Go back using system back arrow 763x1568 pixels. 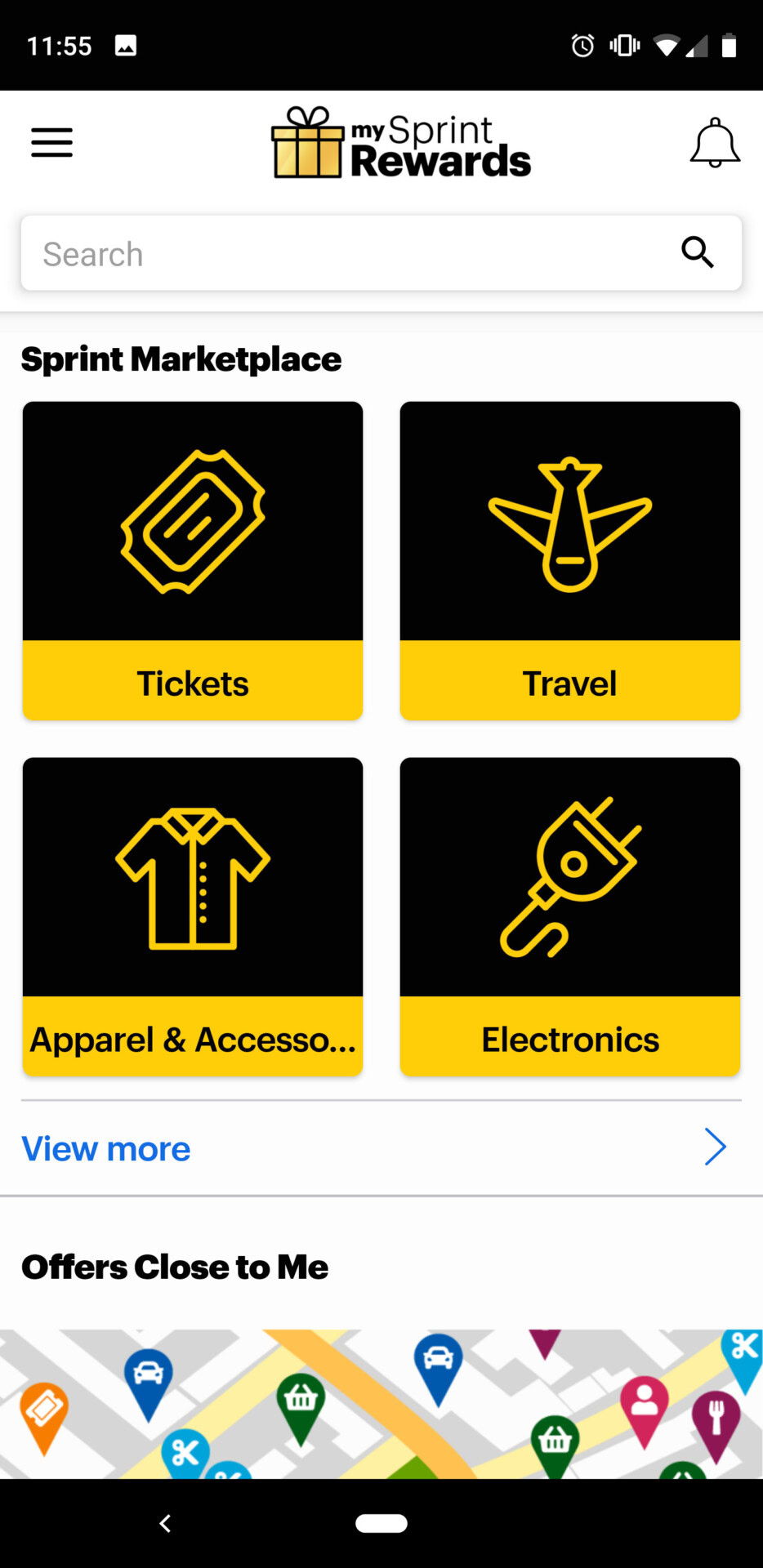(165, 1523)
